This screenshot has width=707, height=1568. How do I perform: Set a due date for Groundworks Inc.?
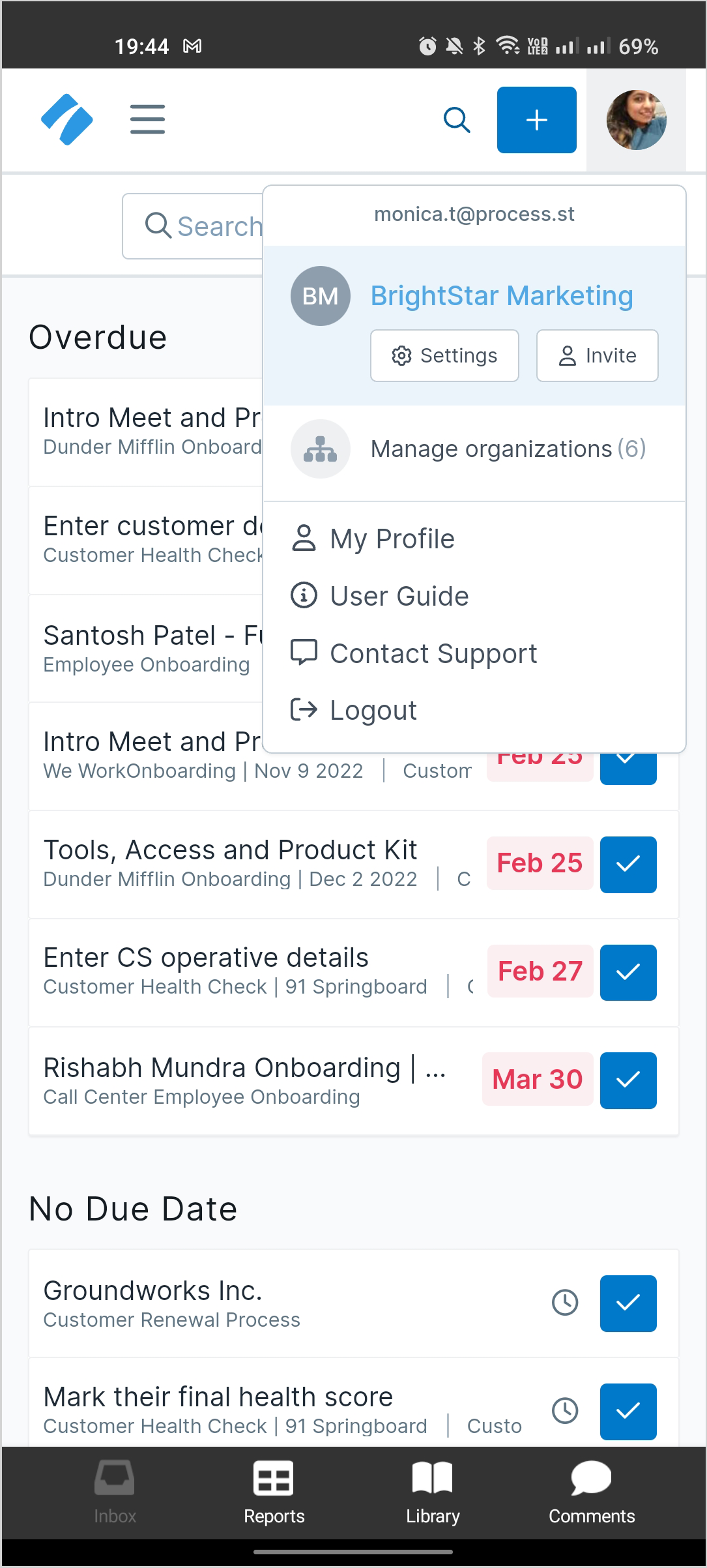pyautogui.click(x=565, y=1303)
